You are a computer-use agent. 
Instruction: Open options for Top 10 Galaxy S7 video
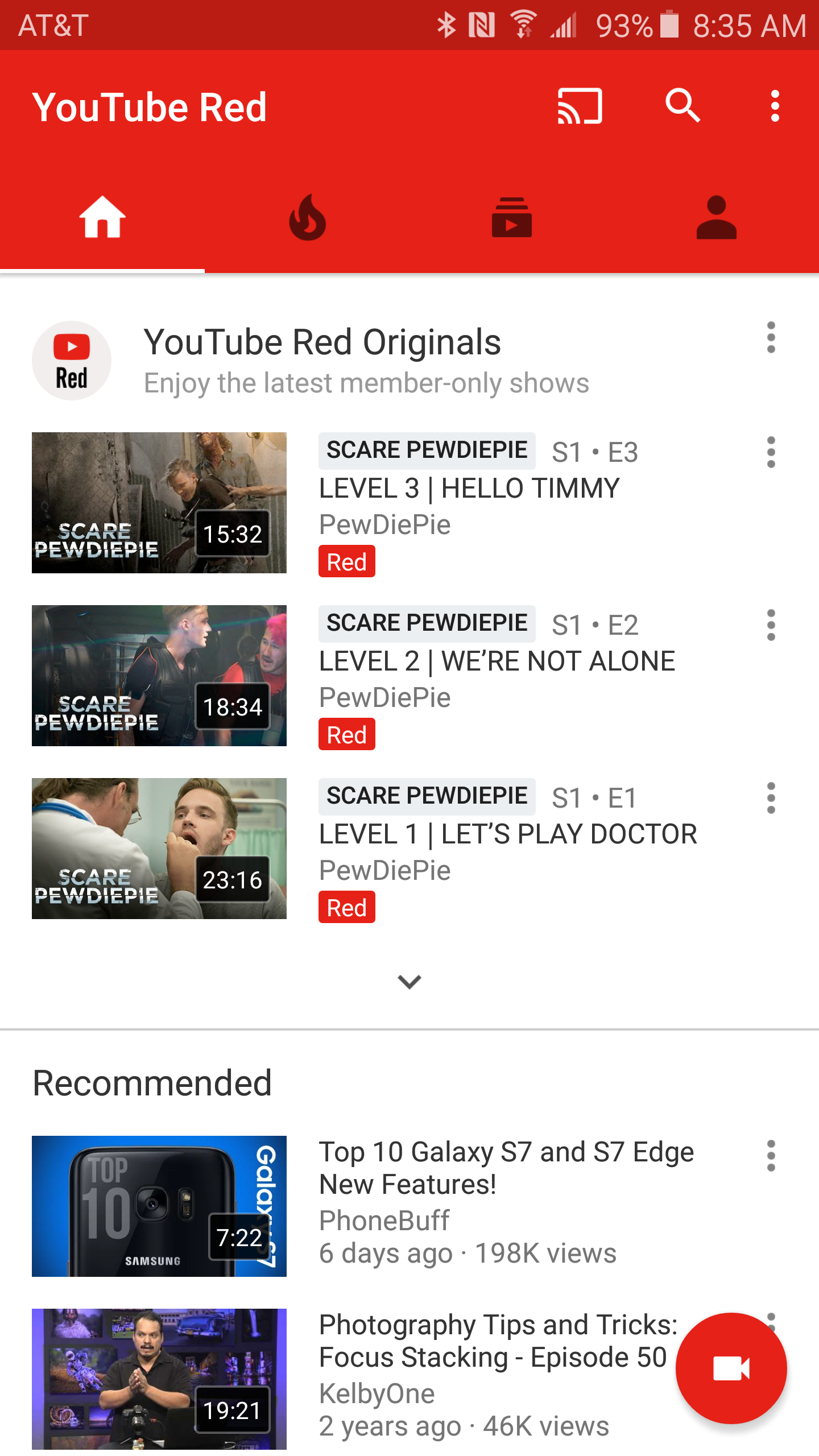click(771, 1156)
